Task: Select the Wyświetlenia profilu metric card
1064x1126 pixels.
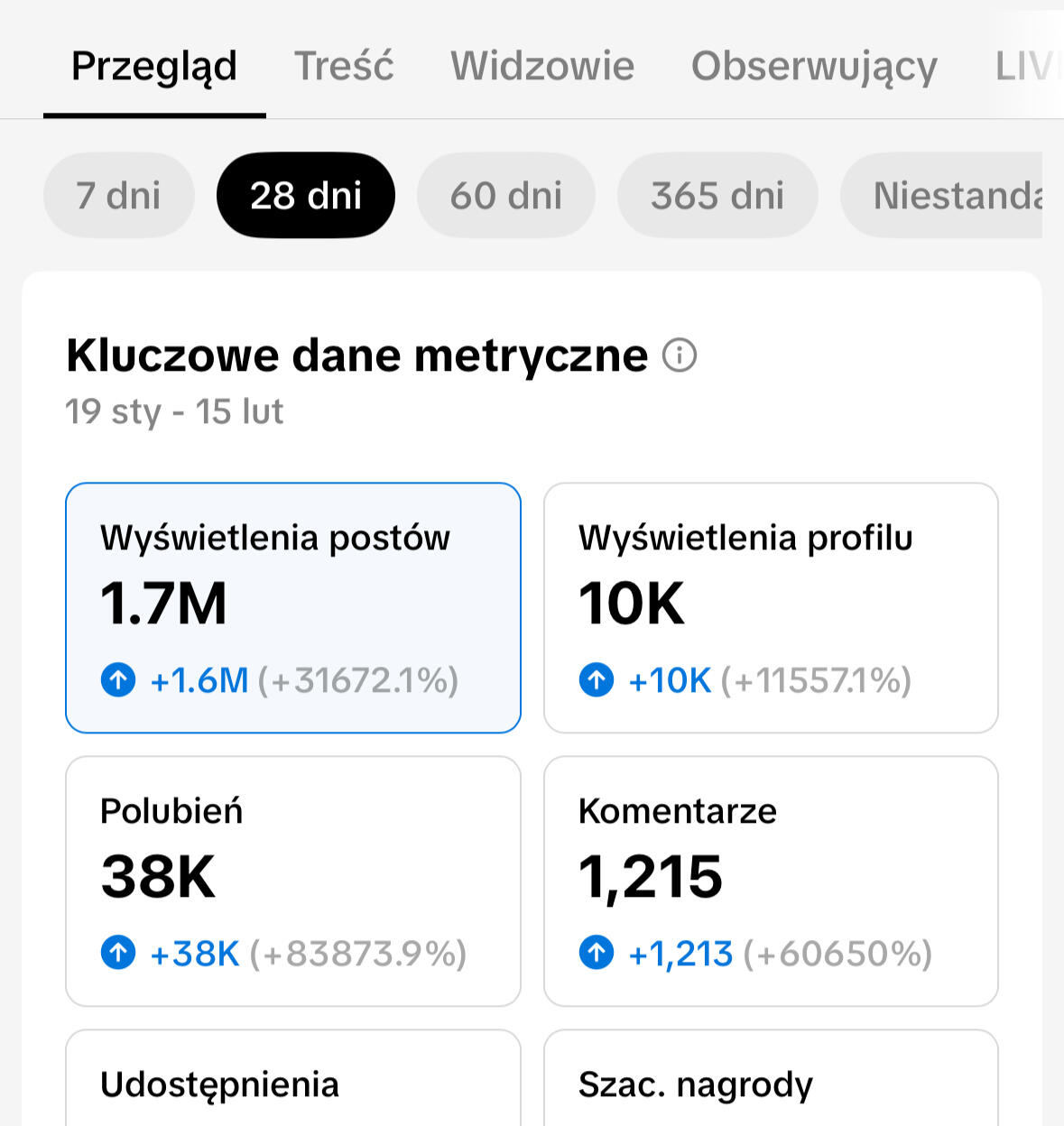Action: 771,607
